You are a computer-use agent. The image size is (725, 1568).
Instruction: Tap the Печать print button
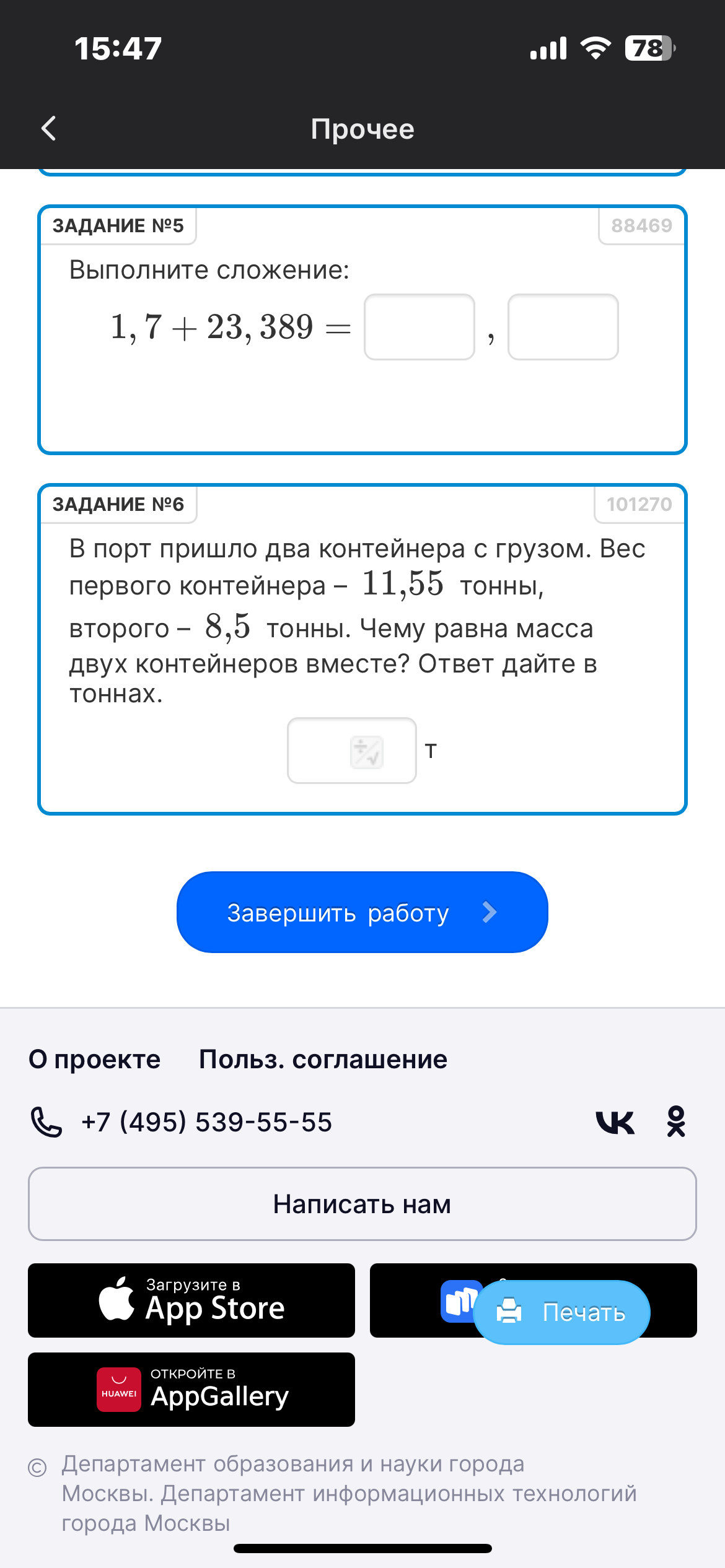pos(561,1312)
